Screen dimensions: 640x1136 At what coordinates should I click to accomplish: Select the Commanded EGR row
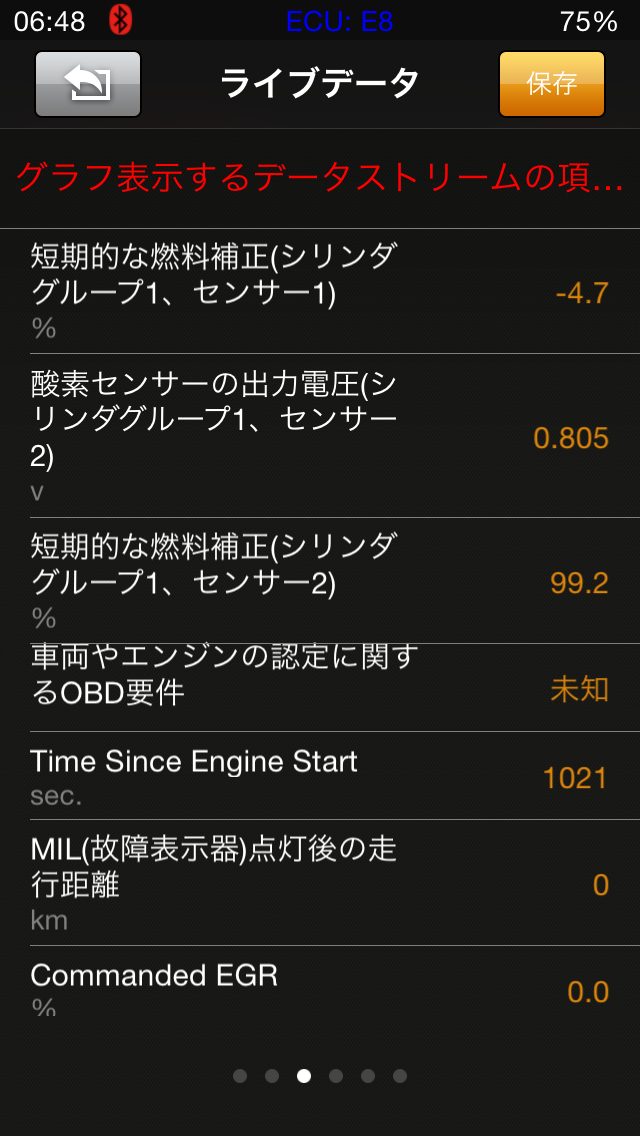[320, 984]
